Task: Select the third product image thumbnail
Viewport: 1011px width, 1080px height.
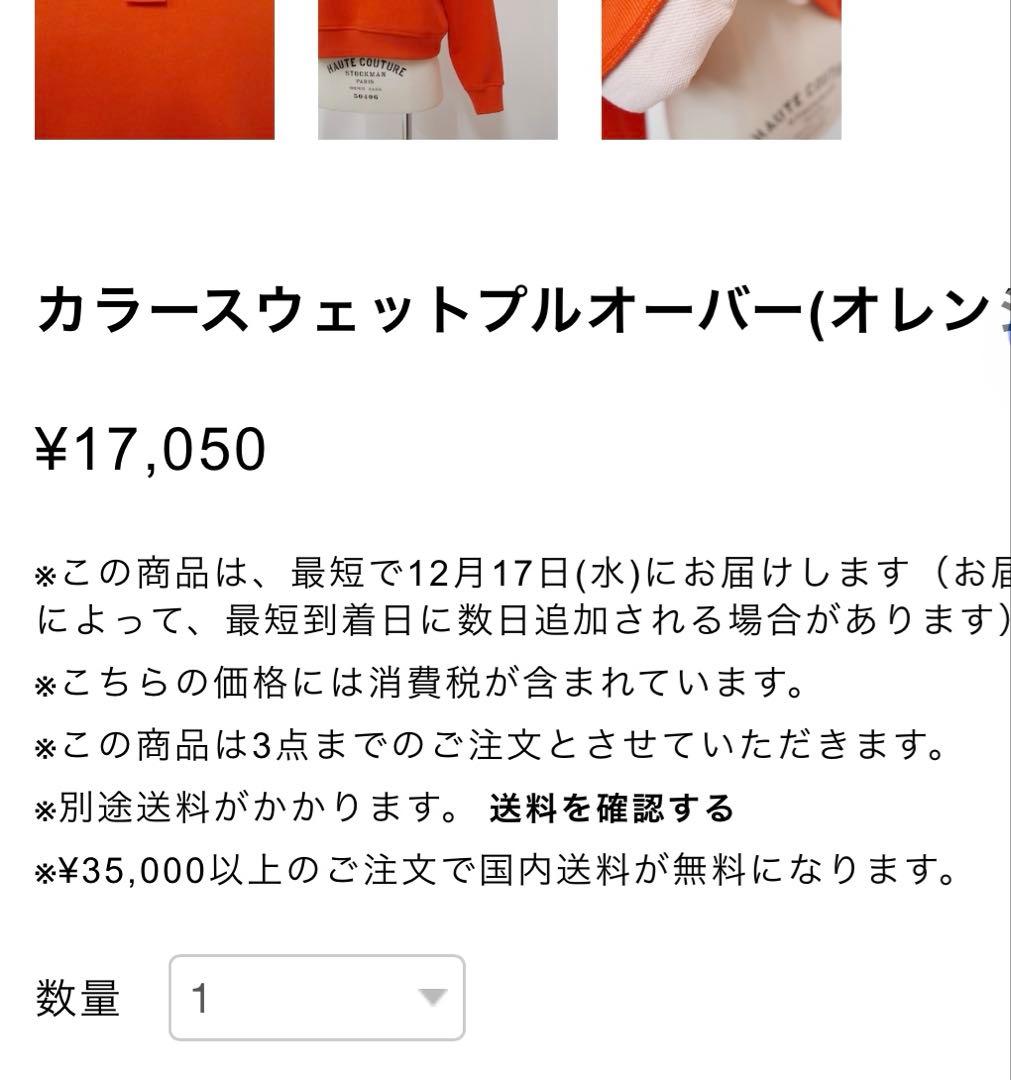Action: (x=722, y=70)
